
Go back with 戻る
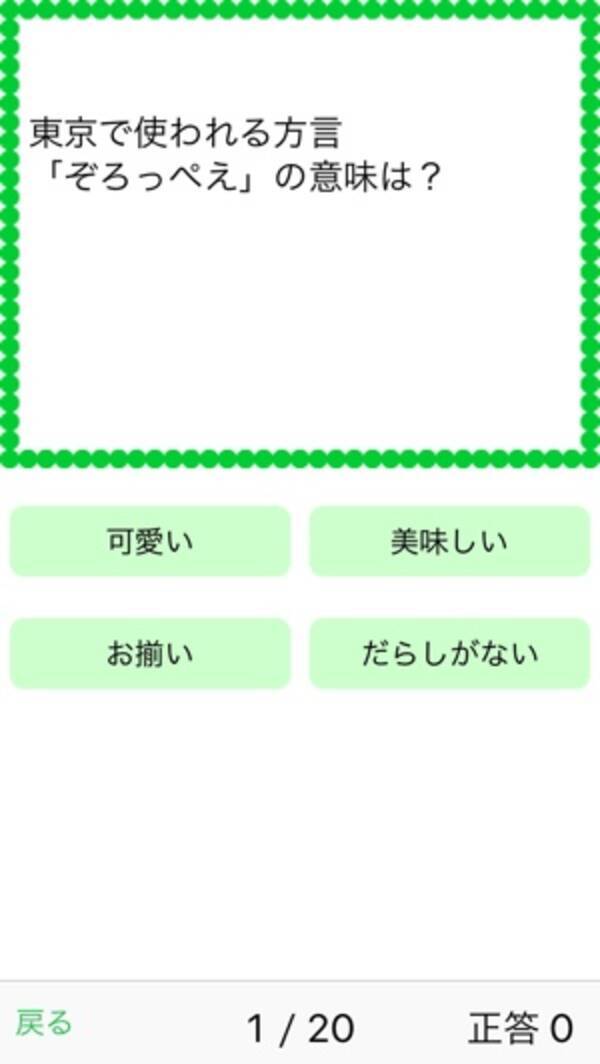(45, 1023)
